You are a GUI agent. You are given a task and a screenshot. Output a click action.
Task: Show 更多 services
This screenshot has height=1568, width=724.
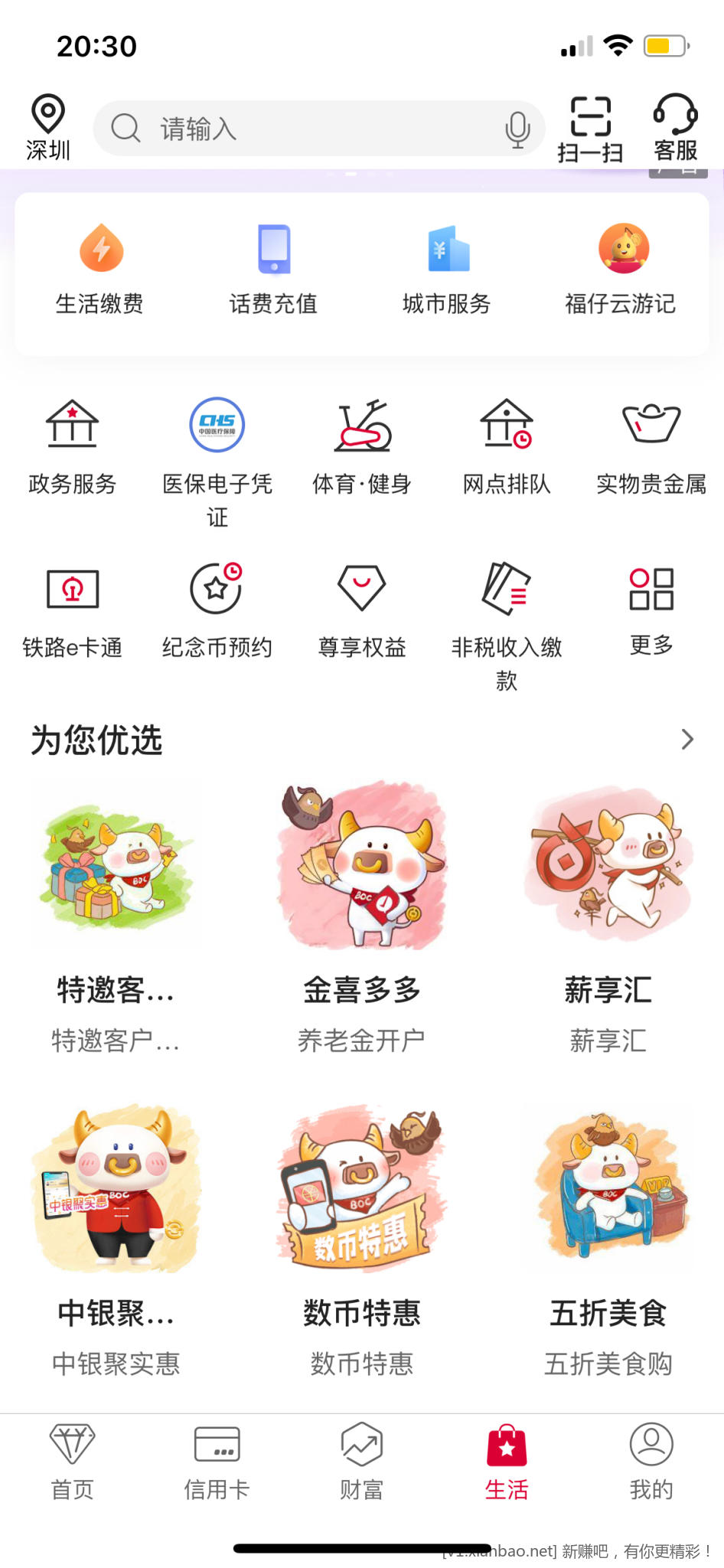(x=651, y=610)
